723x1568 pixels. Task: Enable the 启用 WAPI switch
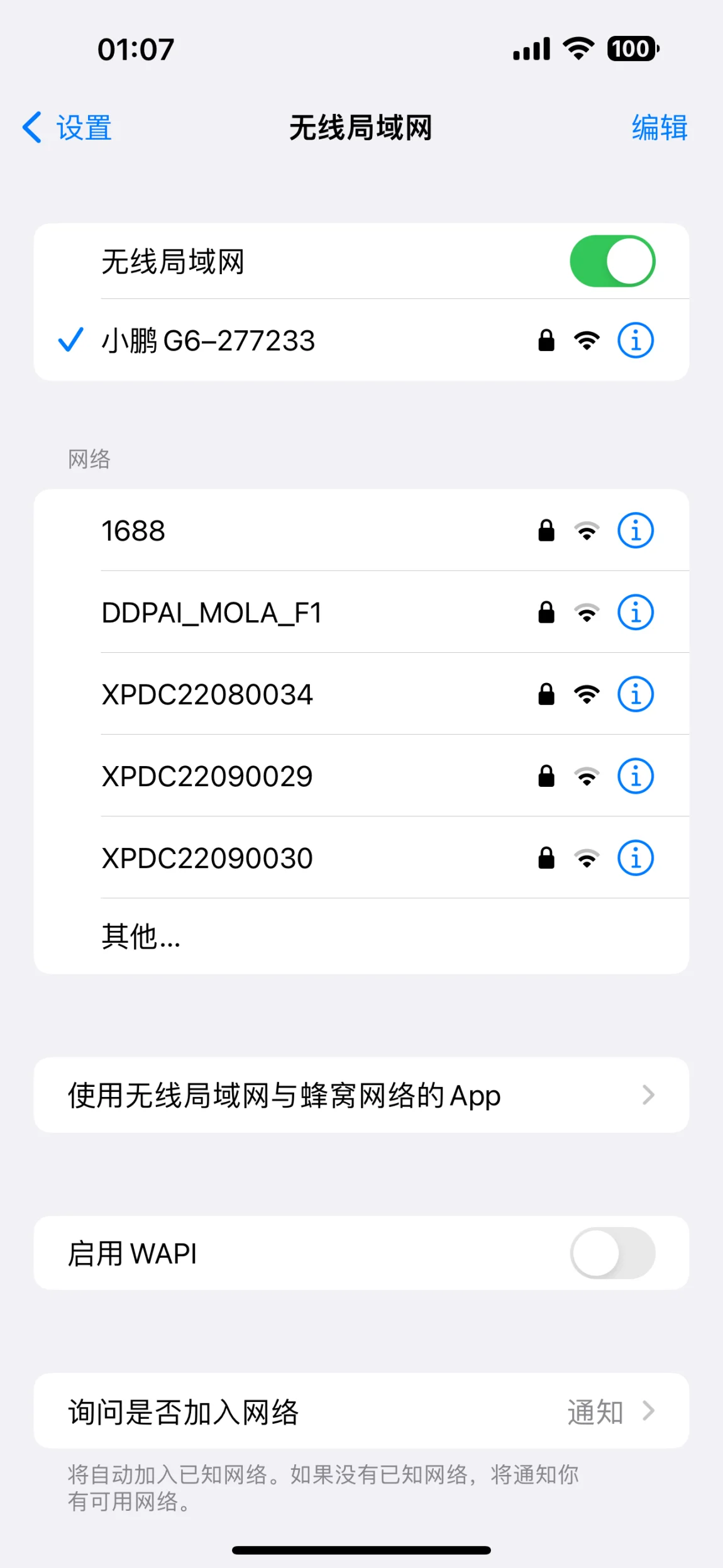coord(612,1253)
